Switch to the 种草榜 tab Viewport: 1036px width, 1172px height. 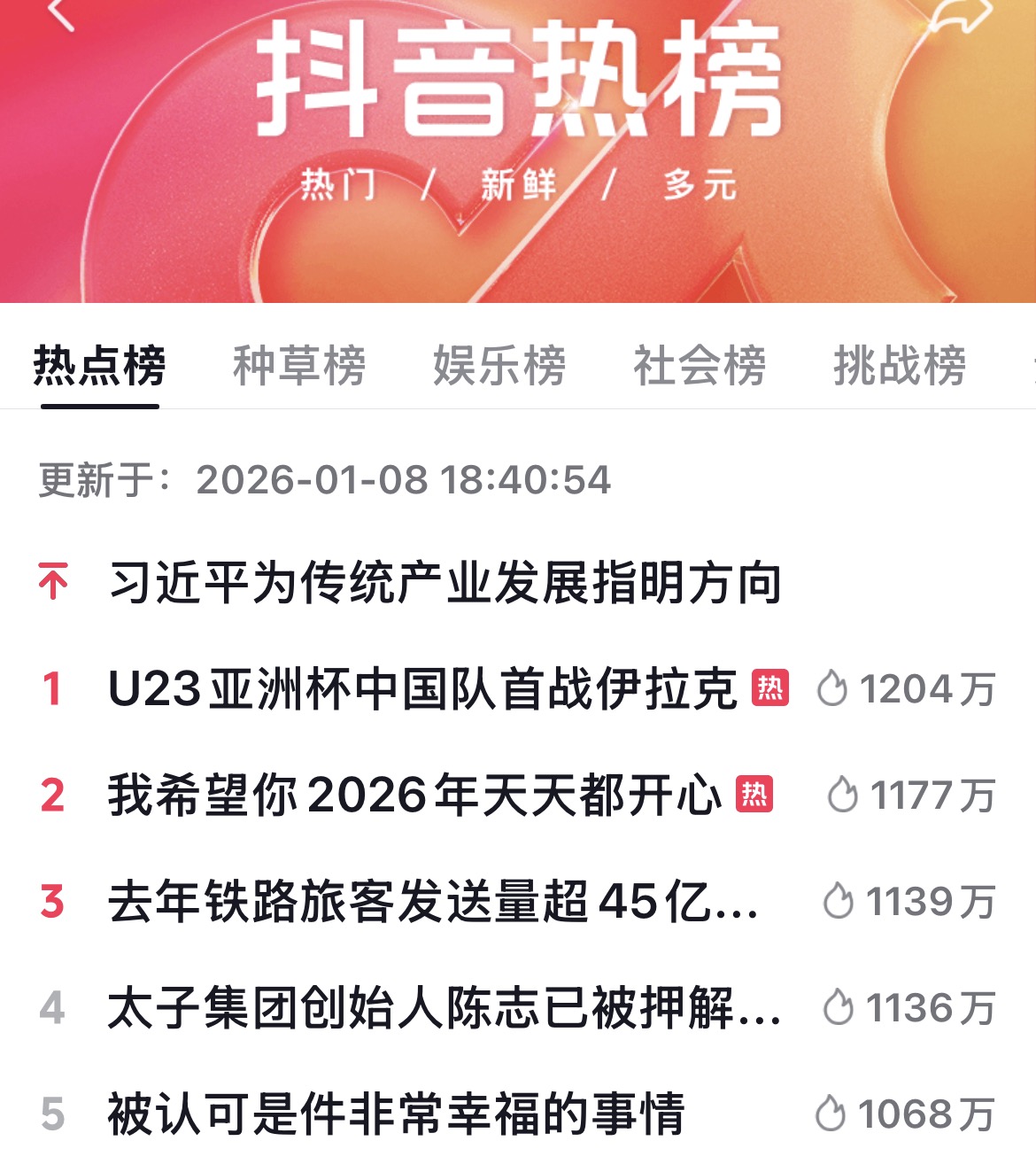click(x=299, y=366)
